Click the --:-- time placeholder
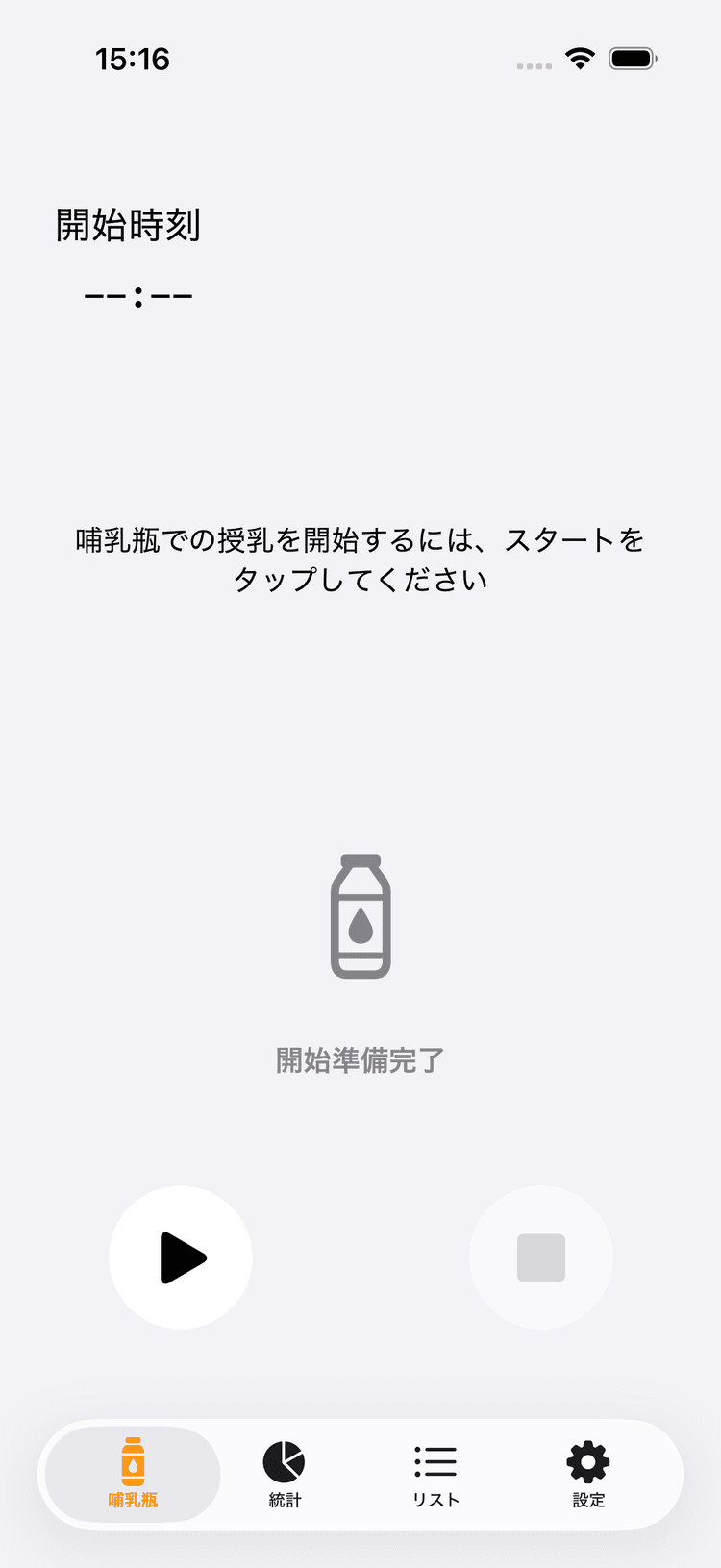The width and height of the screenshot is (721, 1568). 137,295
